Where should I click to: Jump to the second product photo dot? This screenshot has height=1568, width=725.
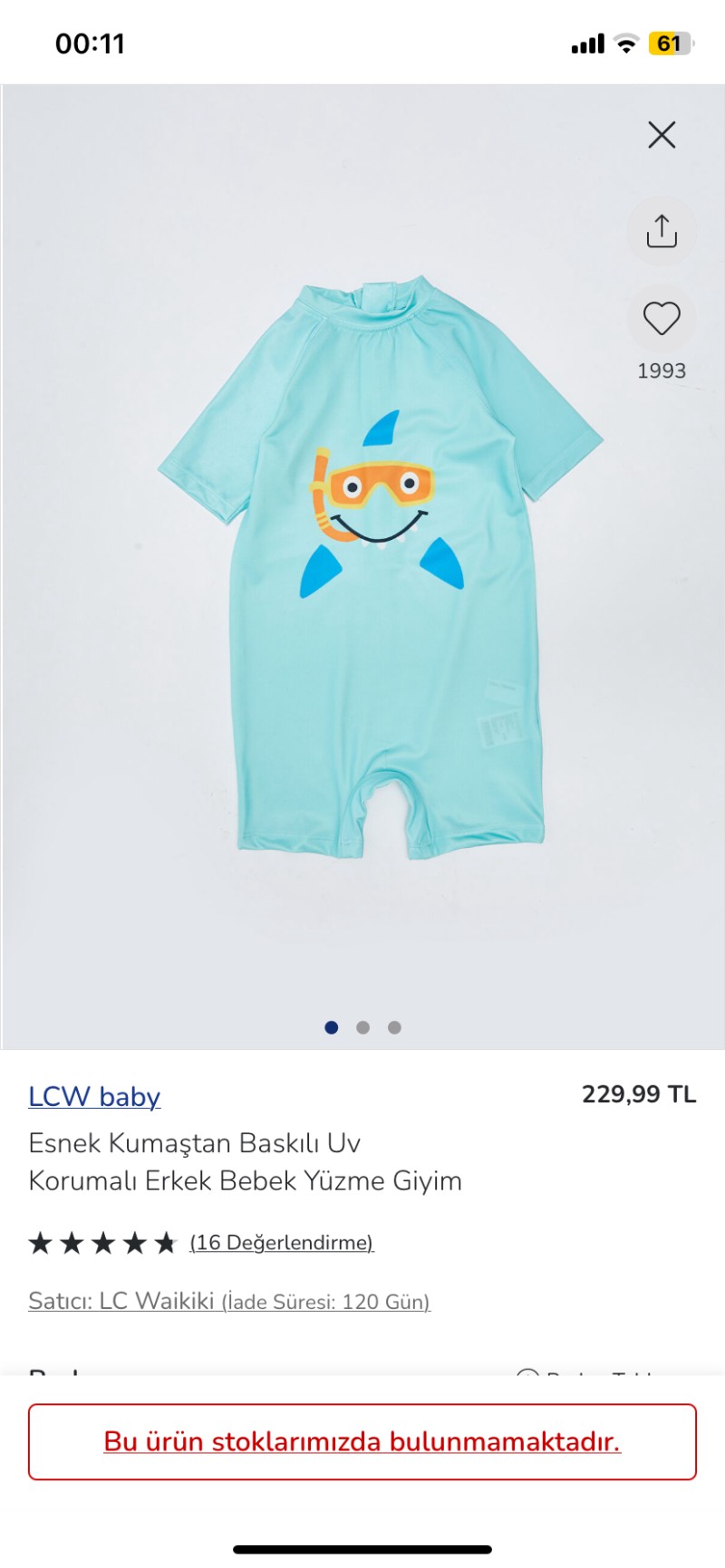(x=363, y=1027)
